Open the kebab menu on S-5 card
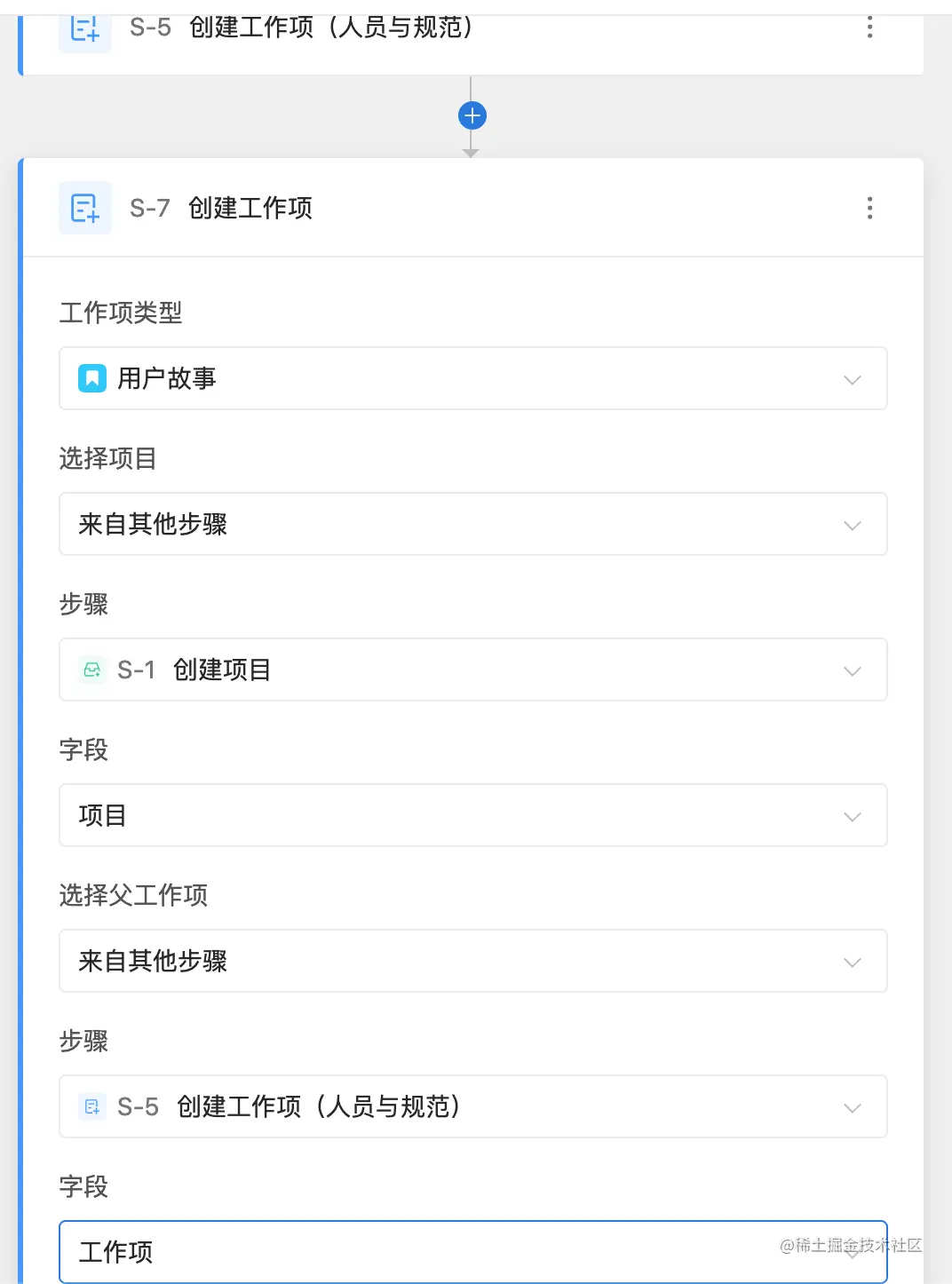Viewport: 952px width, 1284px height. 869,28
